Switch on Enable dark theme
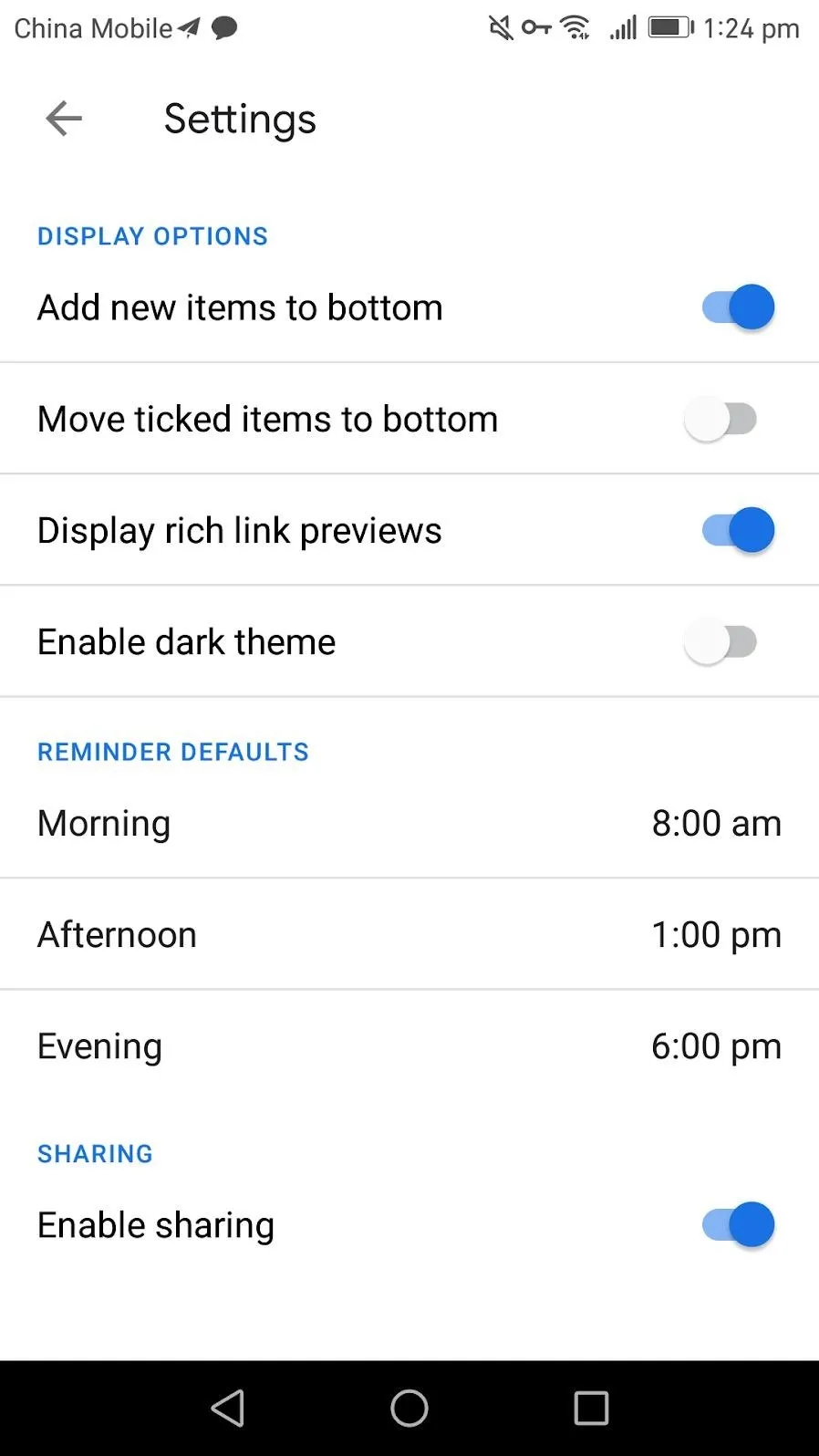Screen dimensions: 819x1456 coord(721,642)
